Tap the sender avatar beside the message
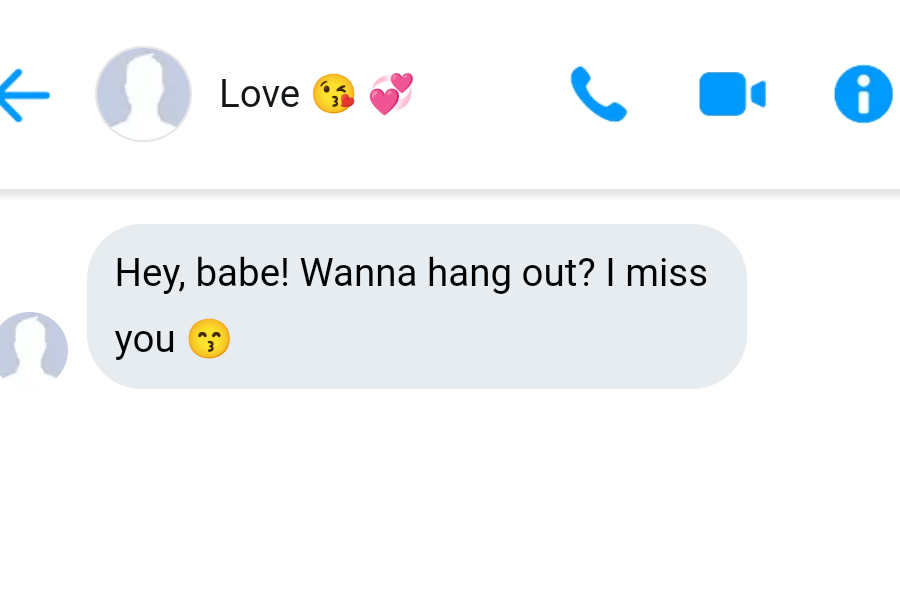The width and height of the screenshot is (900, 615). [x=34, y=349]
